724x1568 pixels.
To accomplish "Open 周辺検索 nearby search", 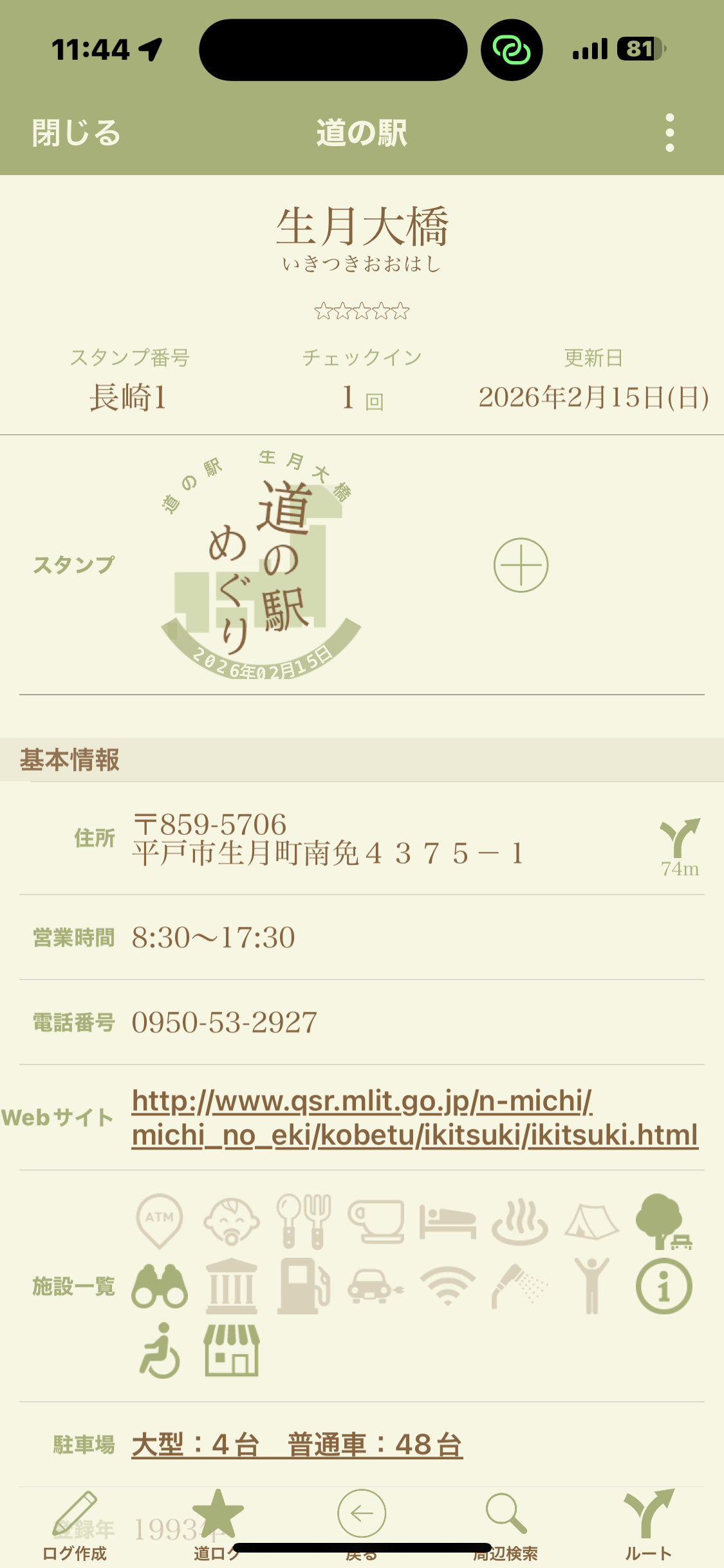I will tap(506, 1527).
